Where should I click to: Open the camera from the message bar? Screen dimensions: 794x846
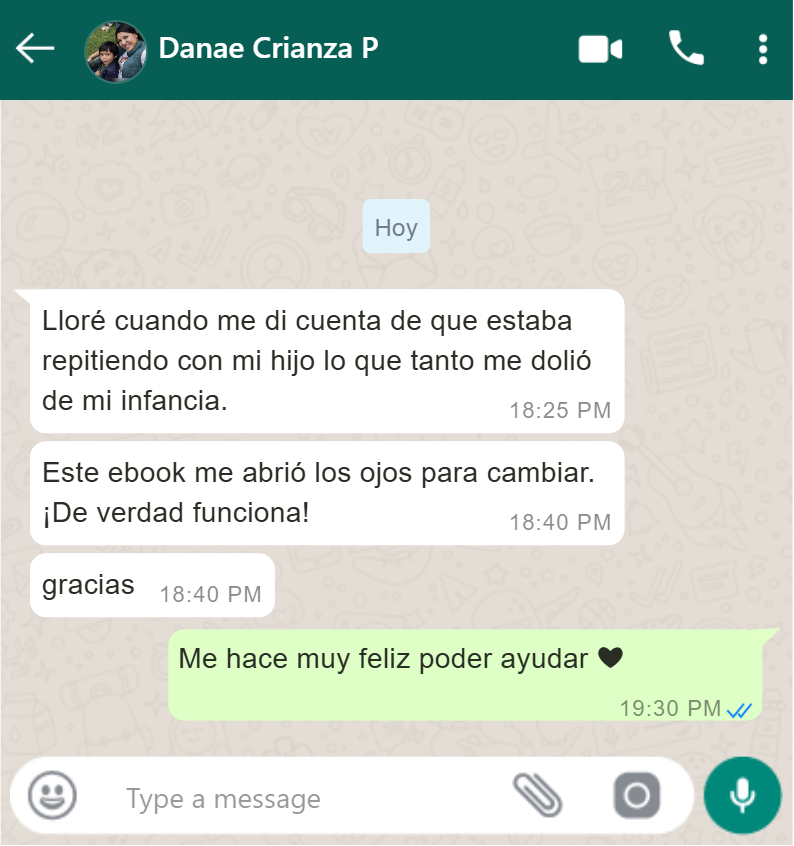pyautogui.click(x=637, y=796)
